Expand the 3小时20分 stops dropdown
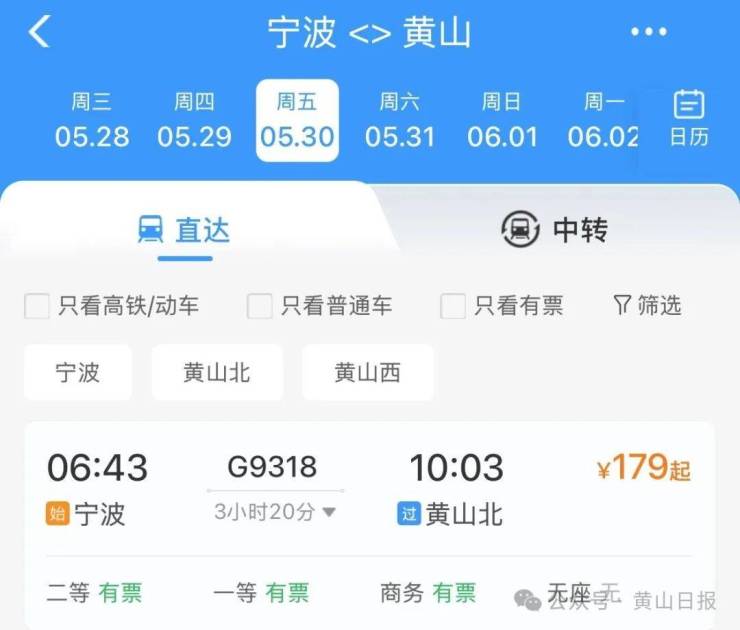740x630 pixels. coord(275,512)
